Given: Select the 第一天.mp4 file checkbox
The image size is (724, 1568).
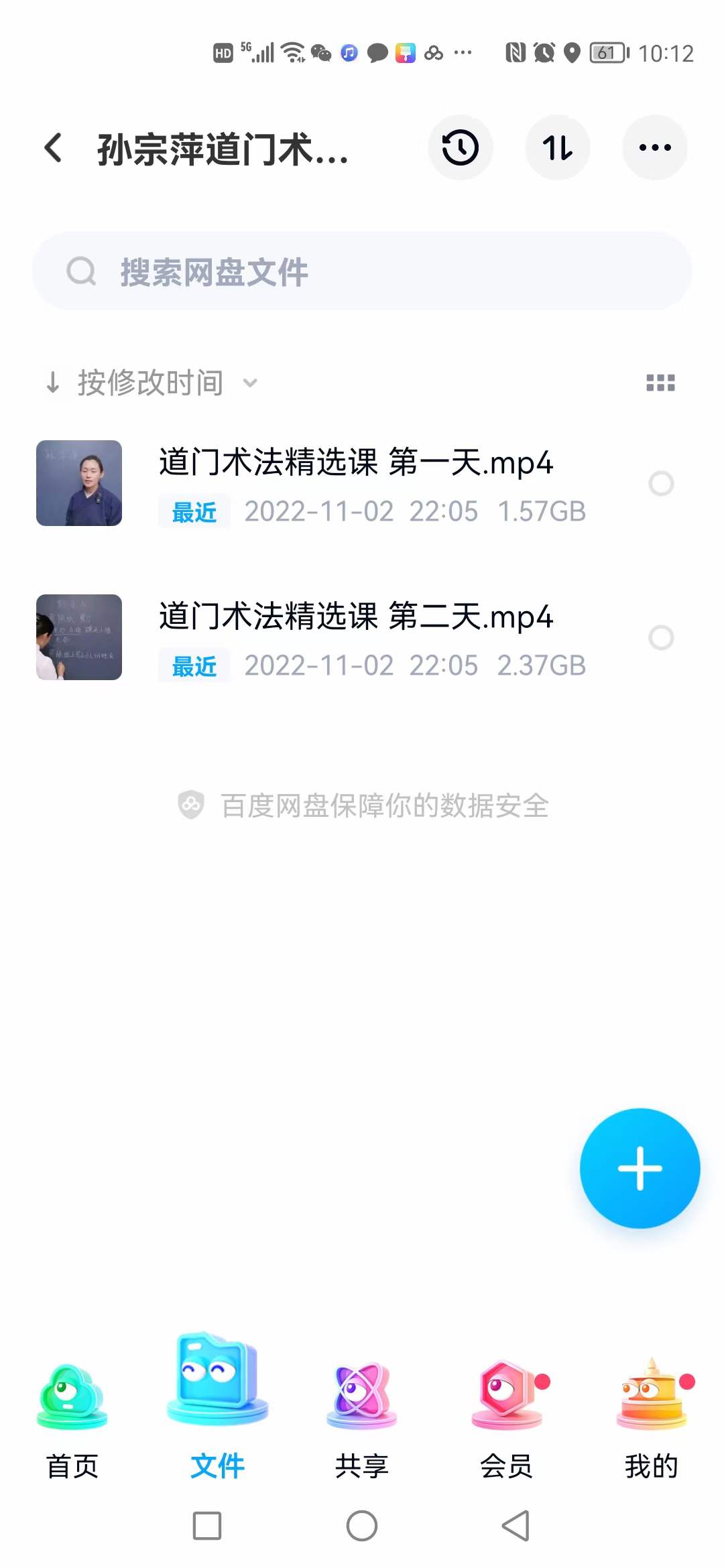Looking at the screenshot, I should pos(661,483).
